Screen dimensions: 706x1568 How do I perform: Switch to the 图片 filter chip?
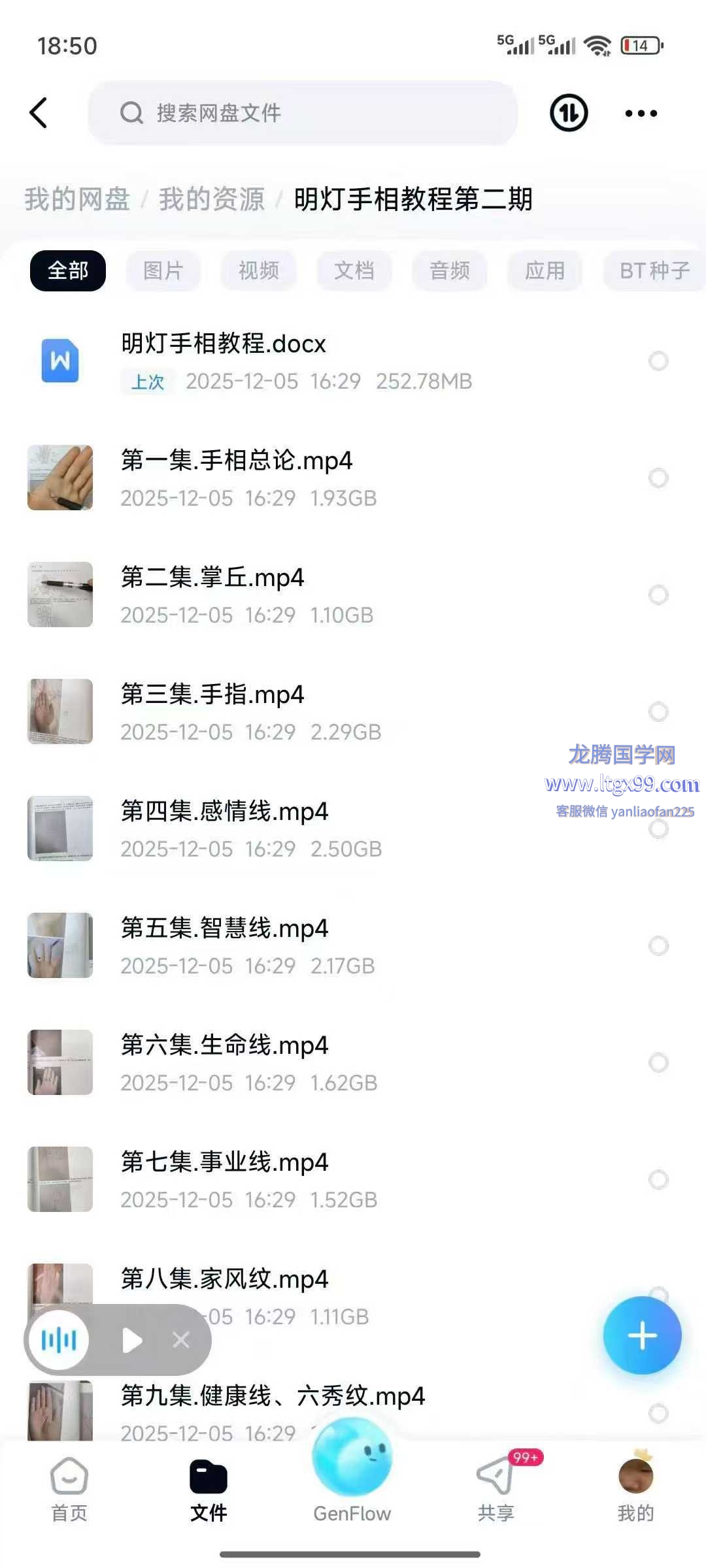coord(163,270)
